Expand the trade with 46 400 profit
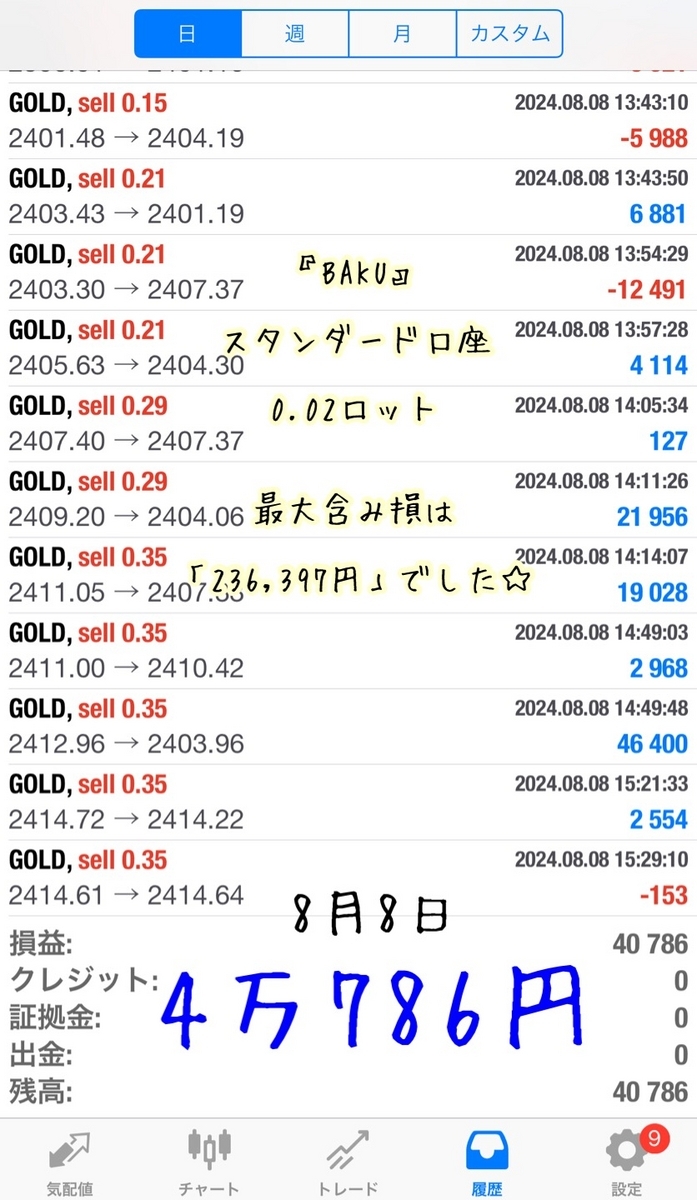 pos(348,726)
